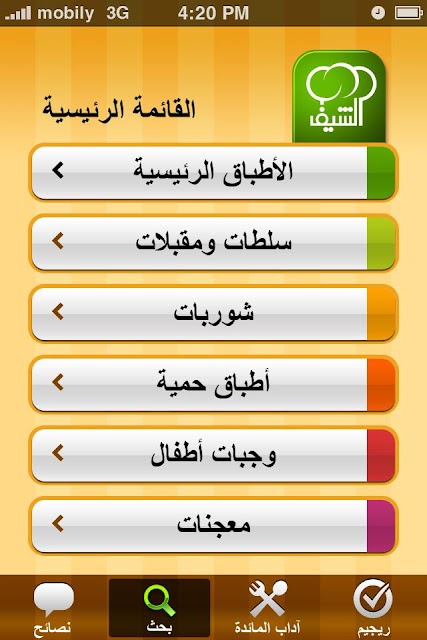Open the الأطباق الرئيسية category

213,172
